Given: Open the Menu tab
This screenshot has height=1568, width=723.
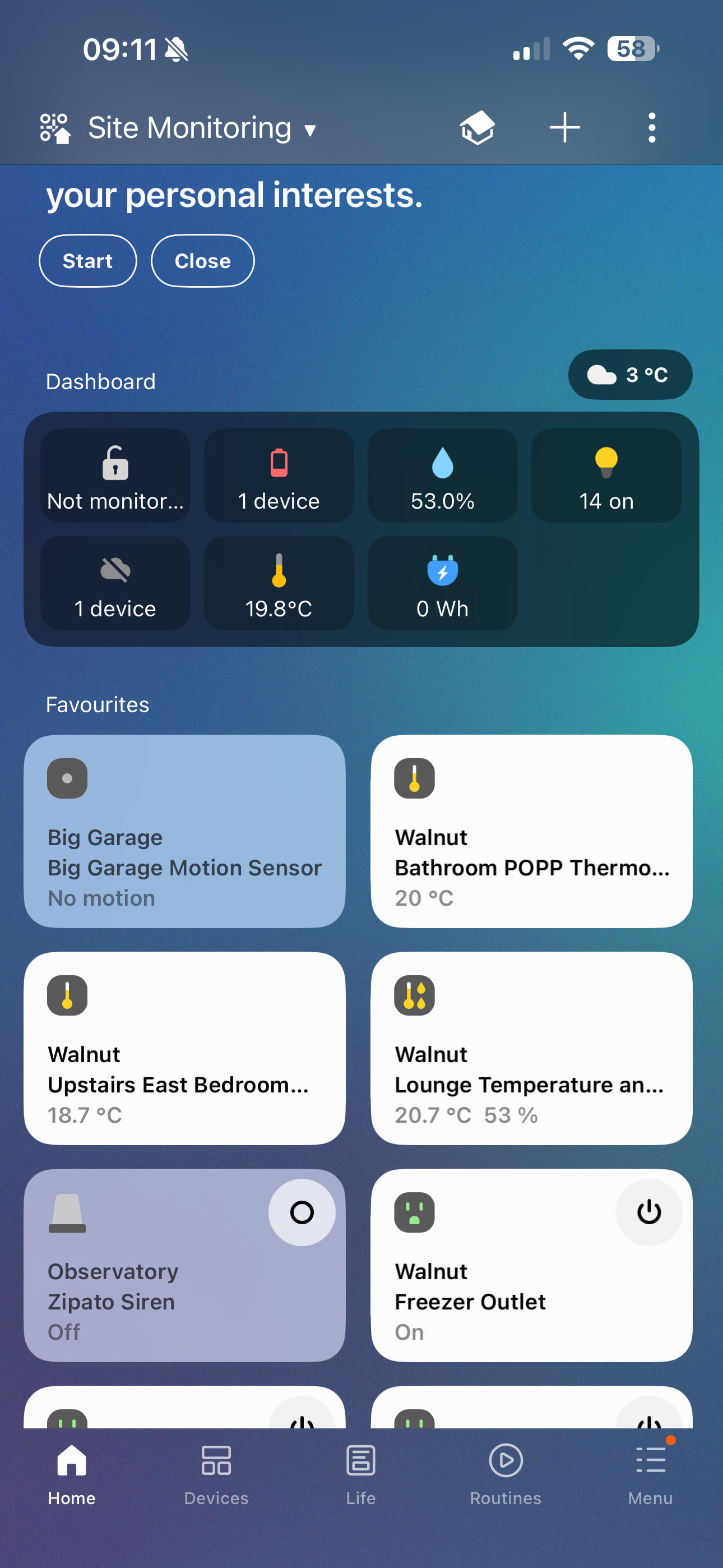Looking at the screenshot, I should pyautogui.click(x=650, y=1473).
